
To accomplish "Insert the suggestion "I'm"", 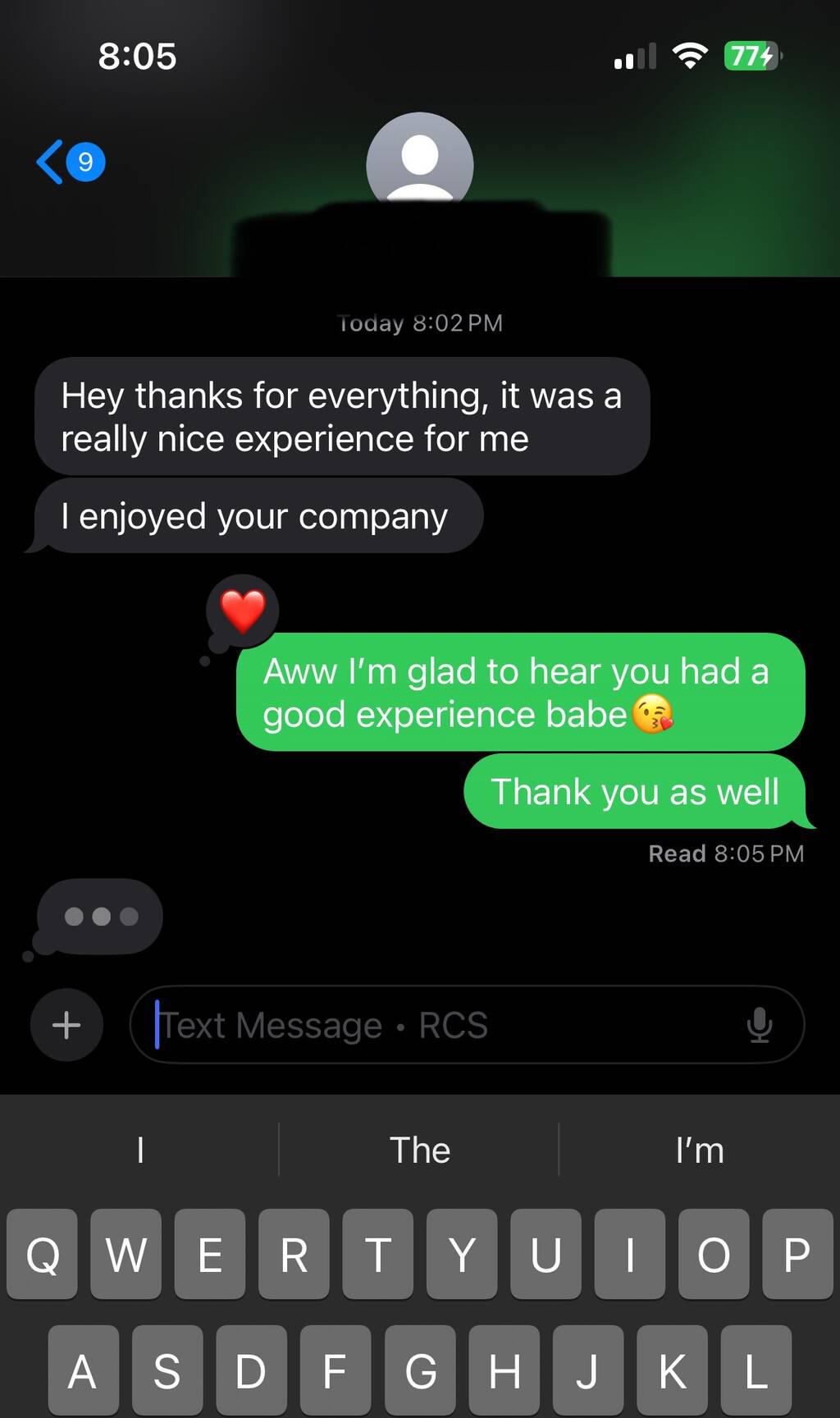I will (x=700, y=1150).
